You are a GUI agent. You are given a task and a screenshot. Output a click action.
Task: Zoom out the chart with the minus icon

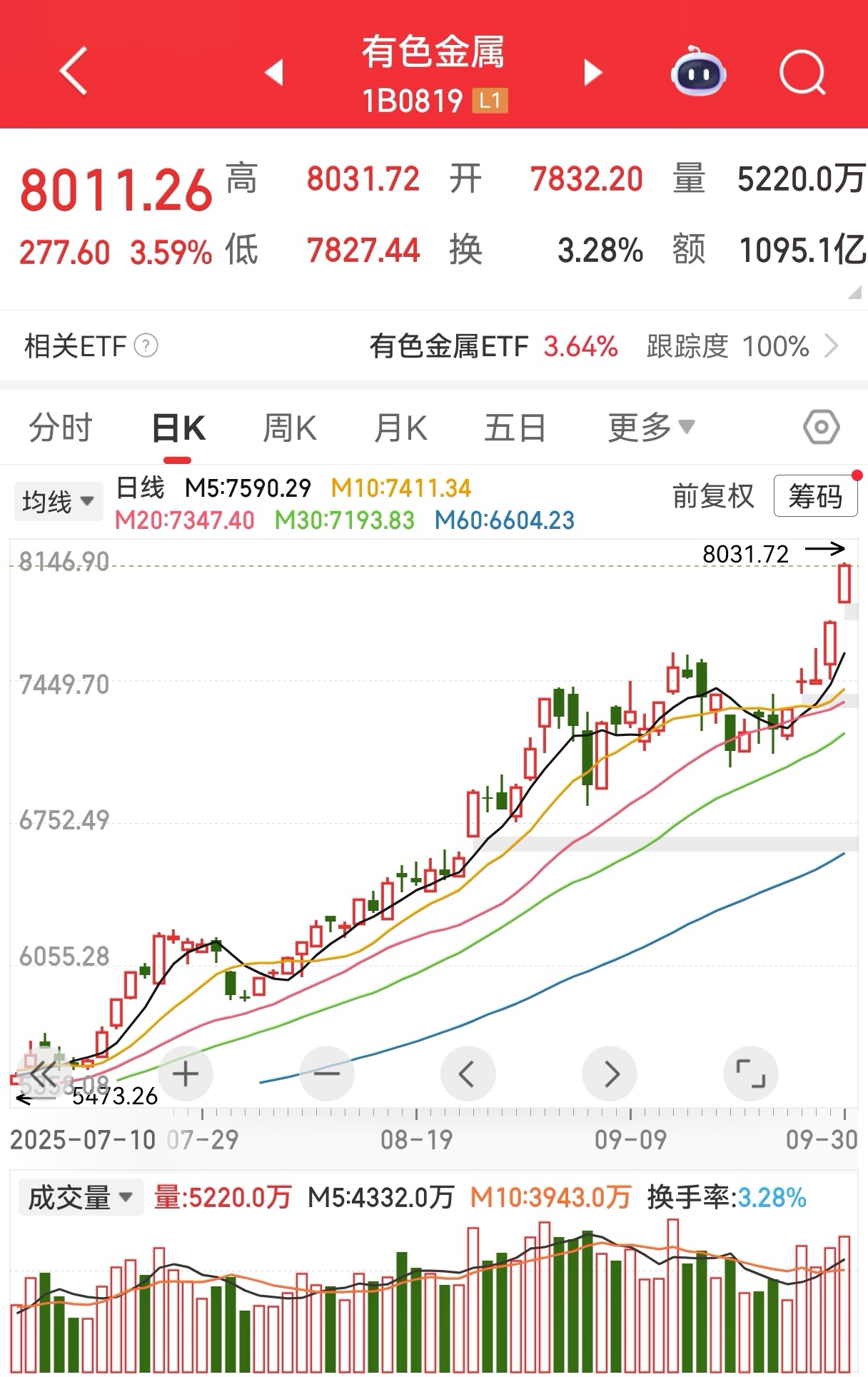(325, 1072)
